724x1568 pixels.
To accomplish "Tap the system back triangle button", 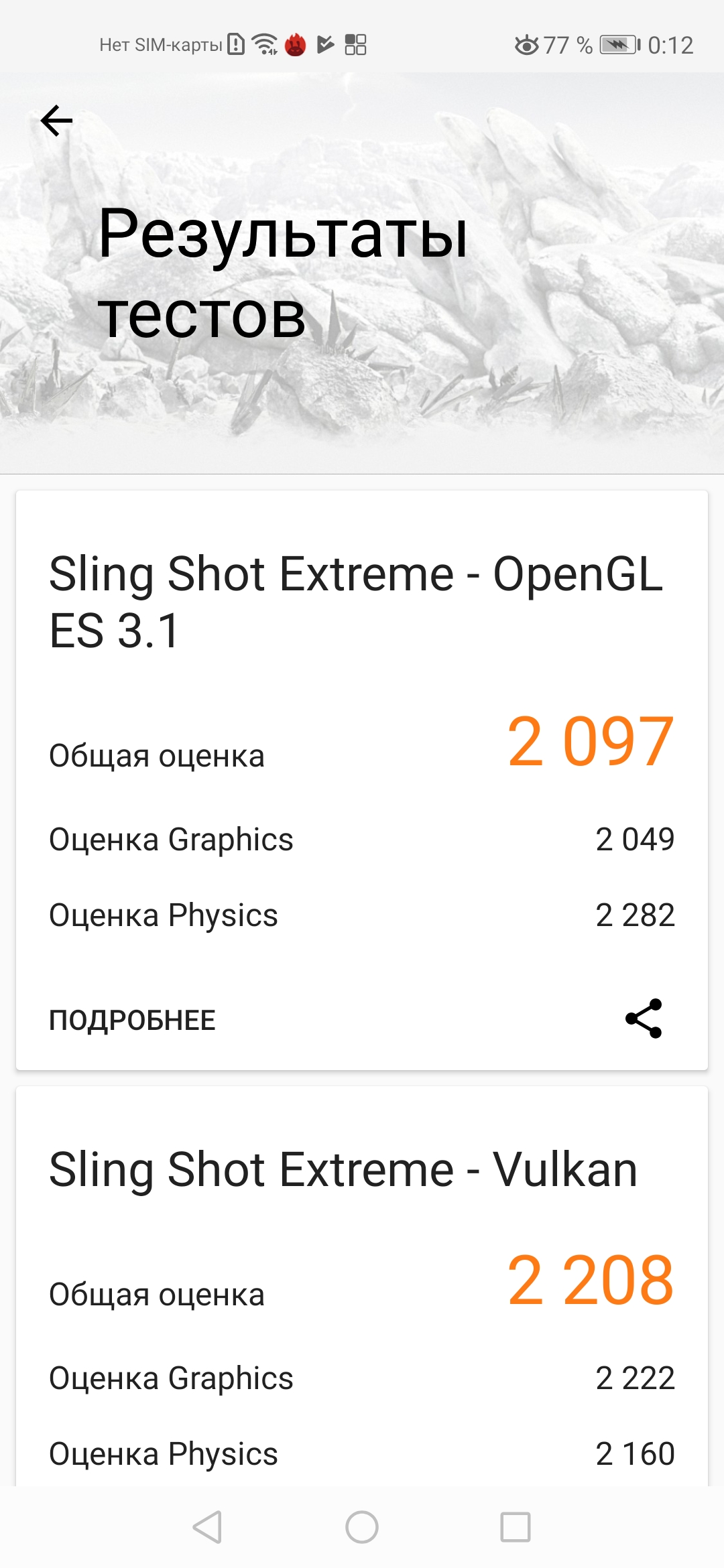I will 207,1527.
